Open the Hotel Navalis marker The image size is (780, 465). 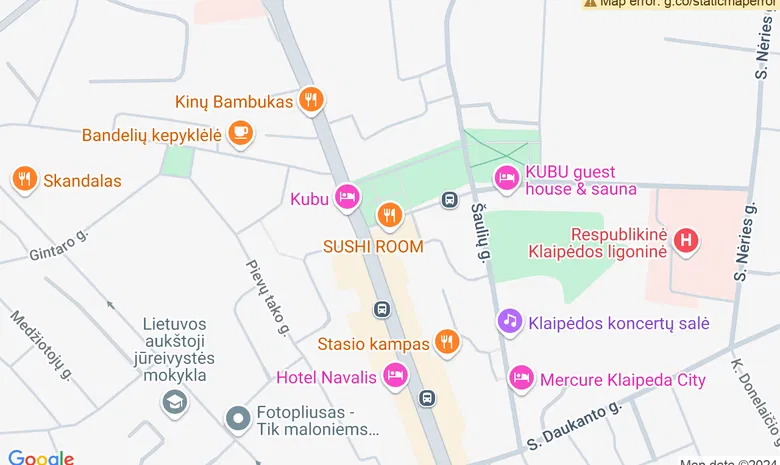pyautogui.click(x=396, y=376)
